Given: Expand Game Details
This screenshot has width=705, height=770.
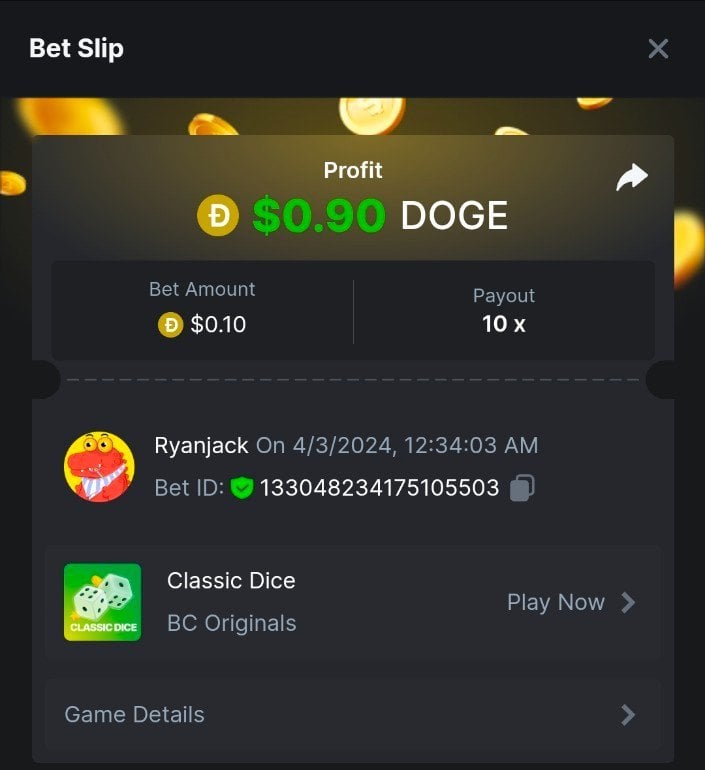Looking at the screenshot, I should 352,714.
